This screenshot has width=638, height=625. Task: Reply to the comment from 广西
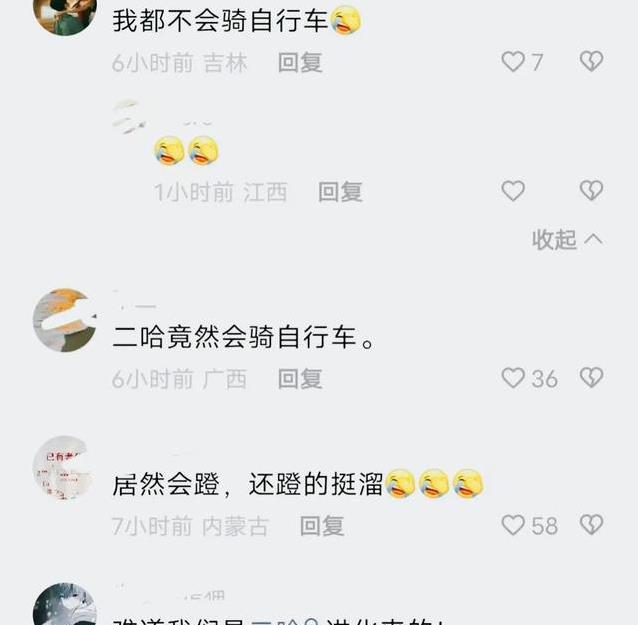click(x=300, y=379)
